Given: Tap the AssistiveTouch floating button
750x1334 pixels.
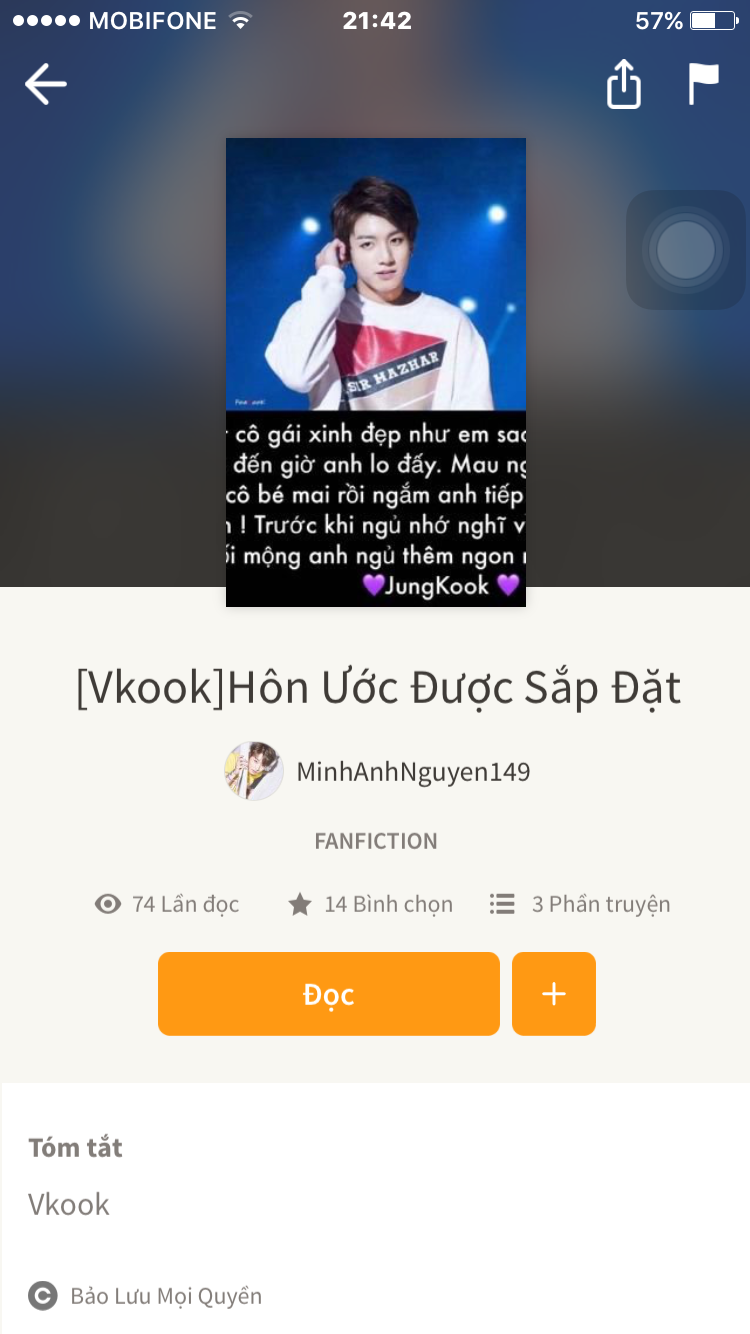Looking at the screenshot, I should (x=686, y=250).
